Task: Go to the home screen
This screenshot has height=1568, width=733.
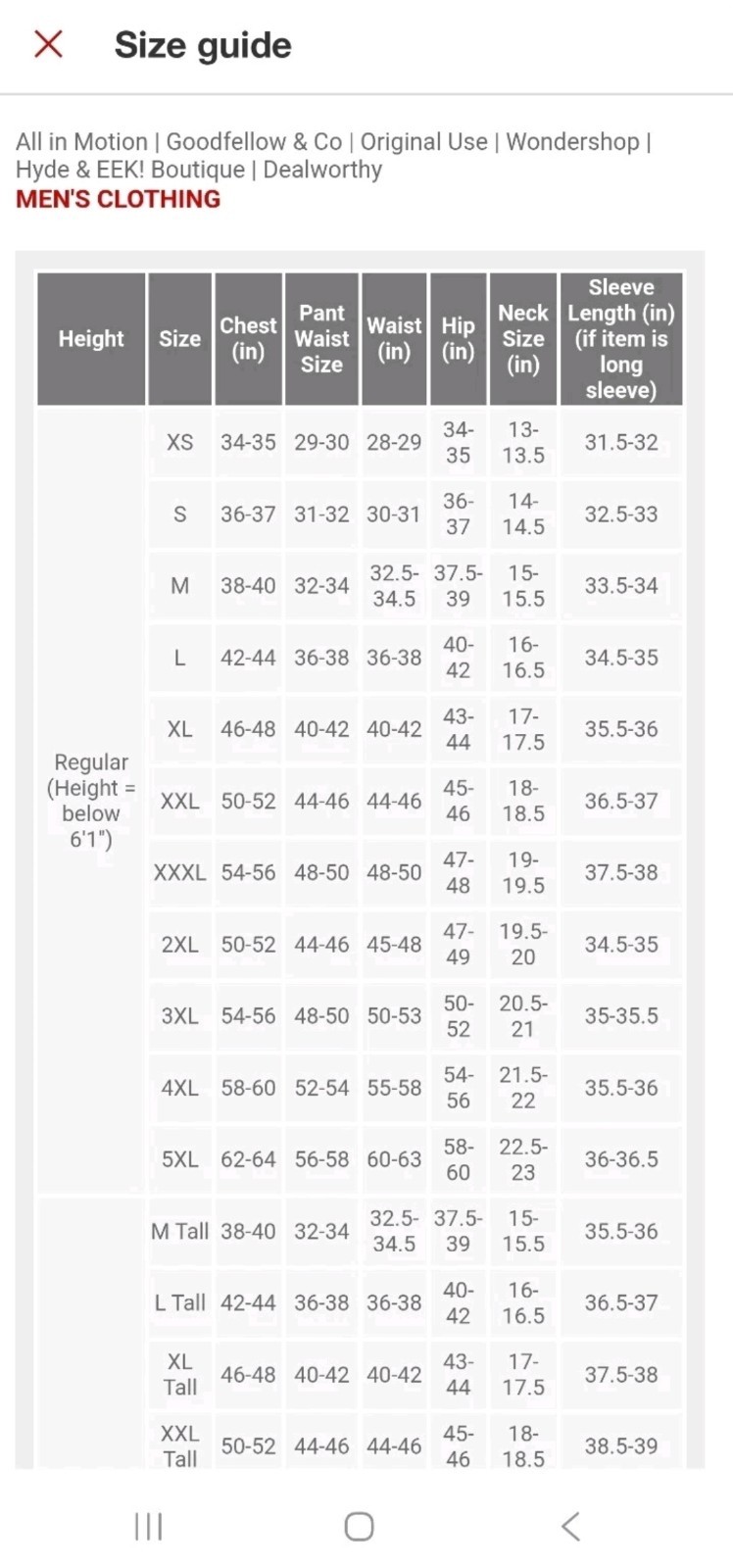Action: click(x=359, y=1526)
